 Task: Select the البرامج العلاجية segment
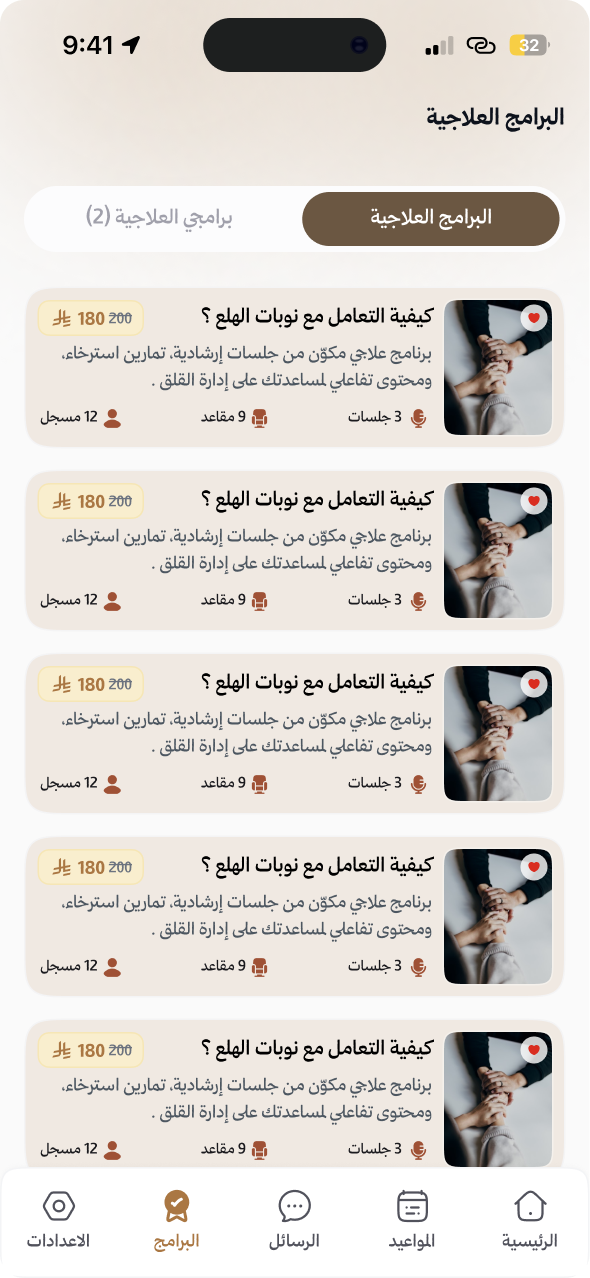pyautogui.click(x=430, y=218)
